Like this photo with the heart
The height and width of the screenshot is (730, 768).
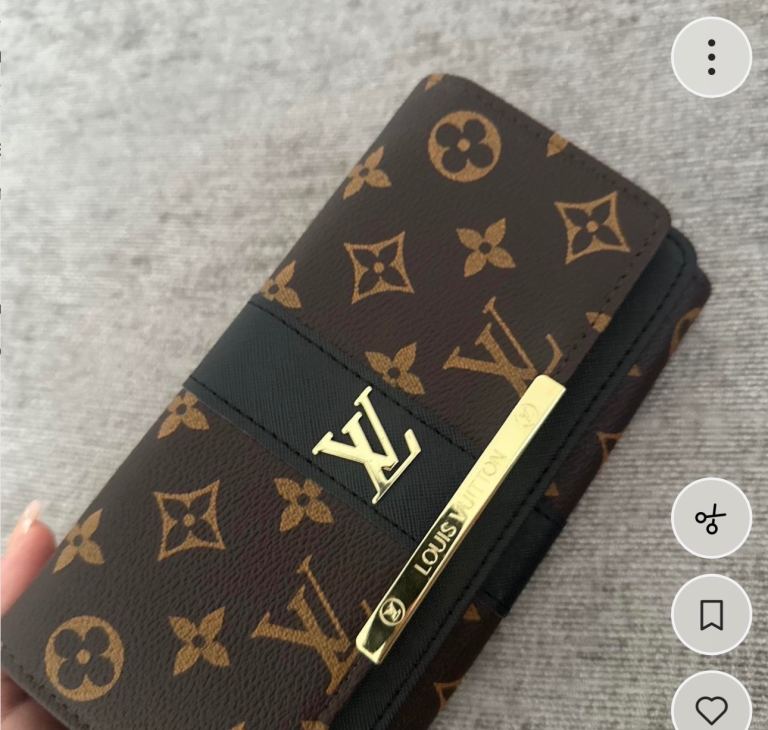[x=711, y=708]
